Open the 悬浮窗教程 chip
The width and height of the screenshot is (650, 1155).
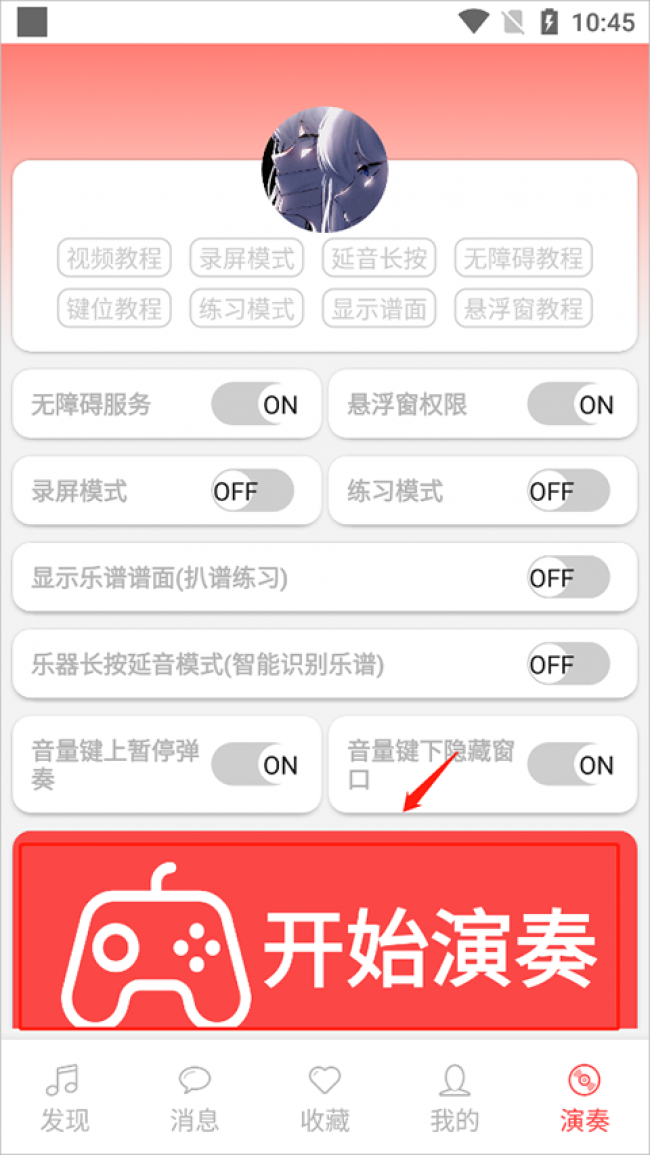point(523,309)
